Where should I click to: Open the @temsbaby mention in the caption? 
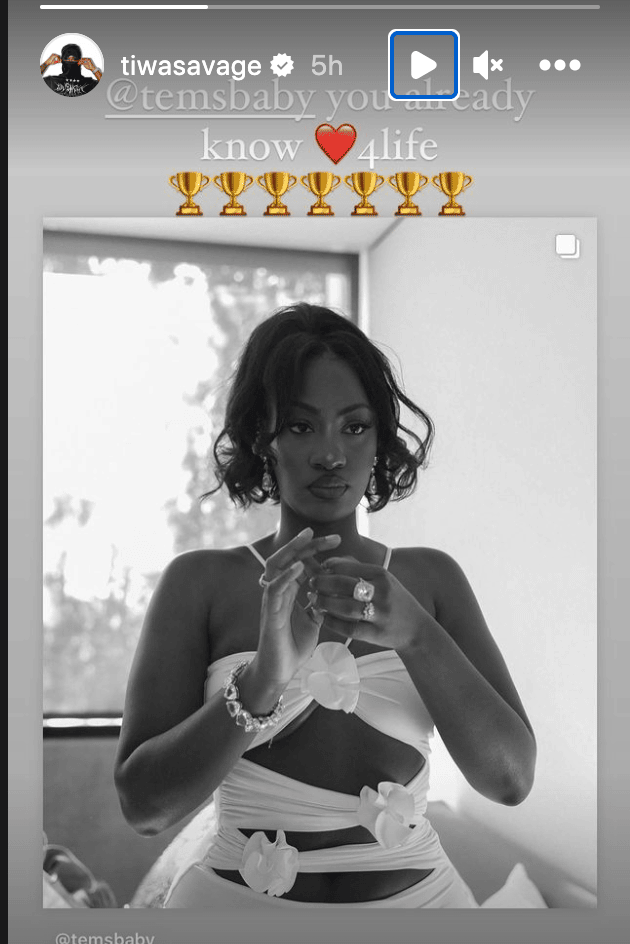pyautogui.click(x=210, y=99)
